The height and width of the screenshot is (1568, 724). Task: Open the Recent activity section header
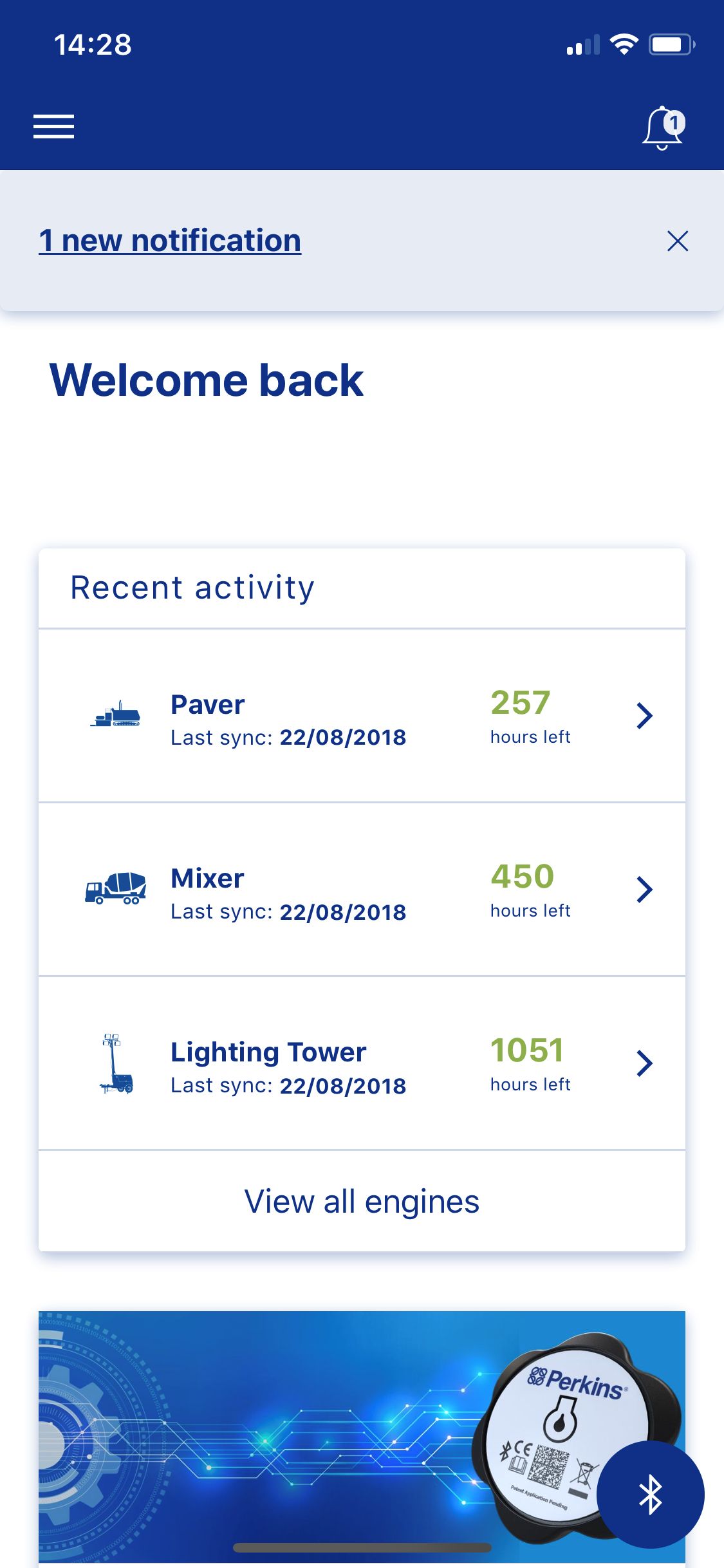191,587
